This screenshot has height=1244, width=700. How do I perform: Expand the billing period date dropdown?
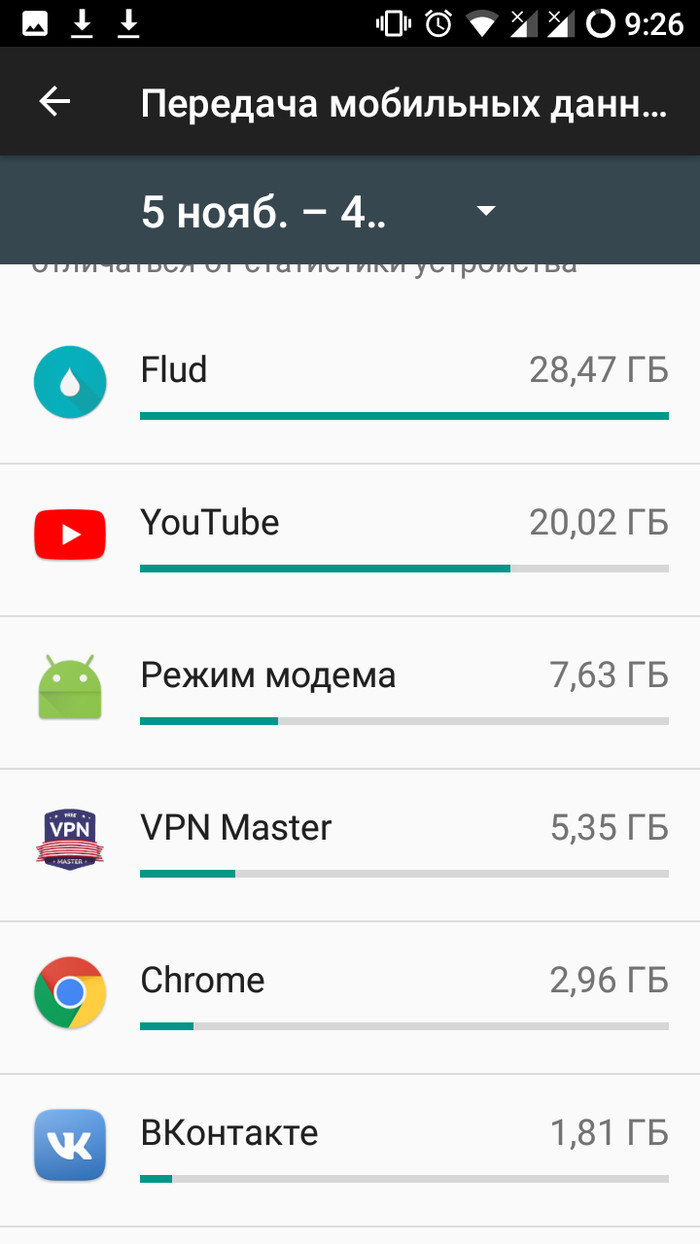[x=486, y=211]
